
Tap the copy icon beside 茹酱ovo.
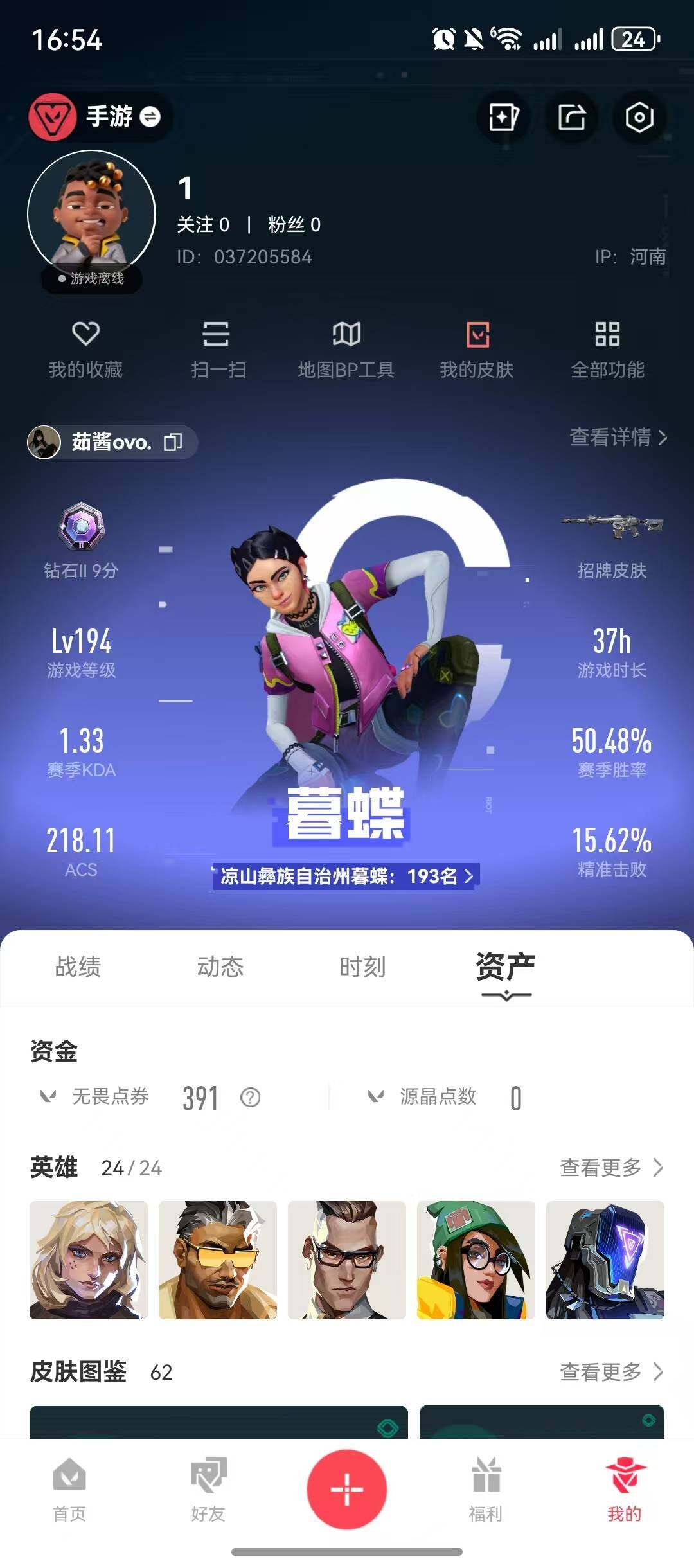[x=170, y=442]
